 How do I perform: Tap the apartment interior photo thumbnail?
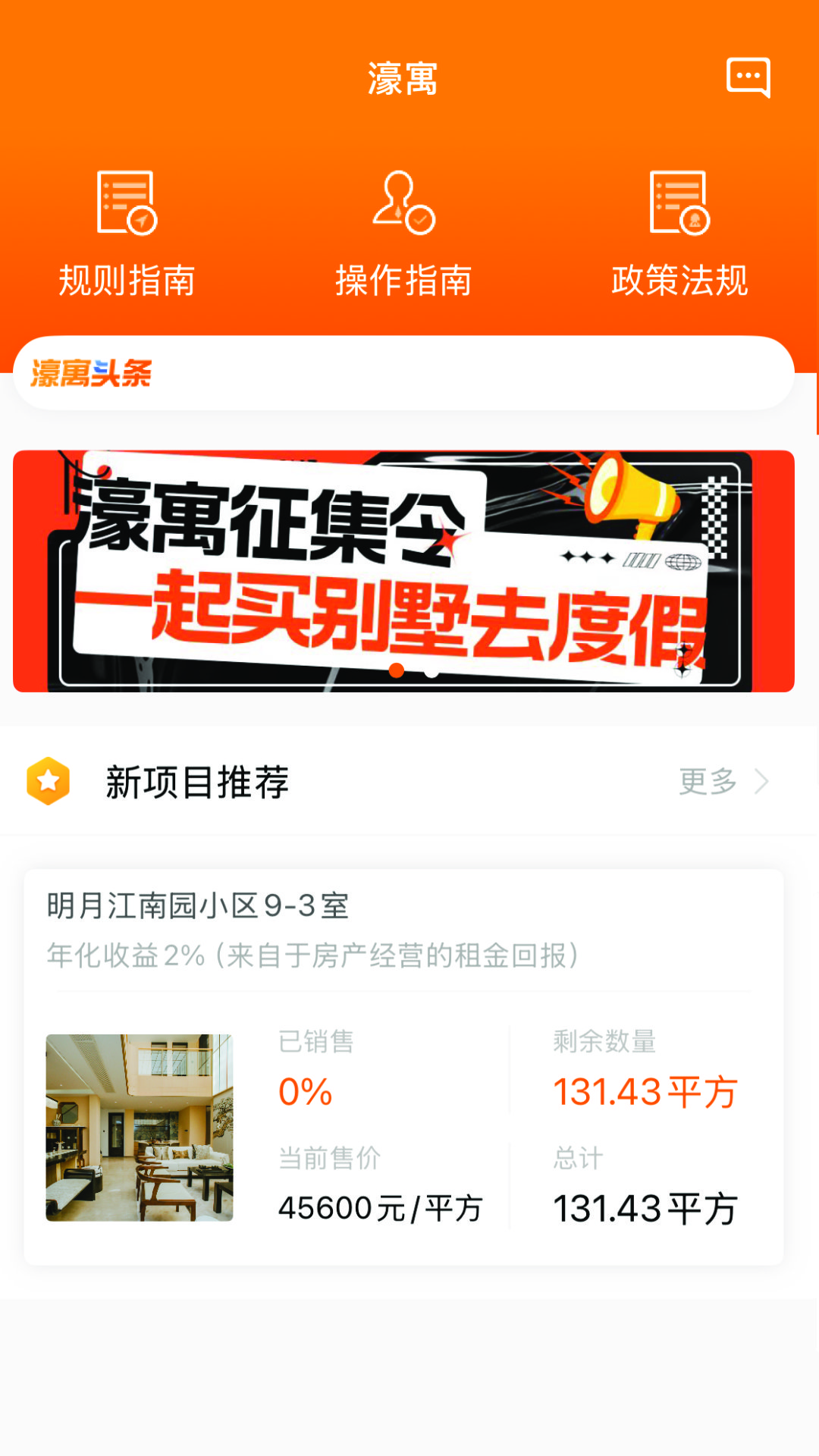click(x=141, y=1127)
